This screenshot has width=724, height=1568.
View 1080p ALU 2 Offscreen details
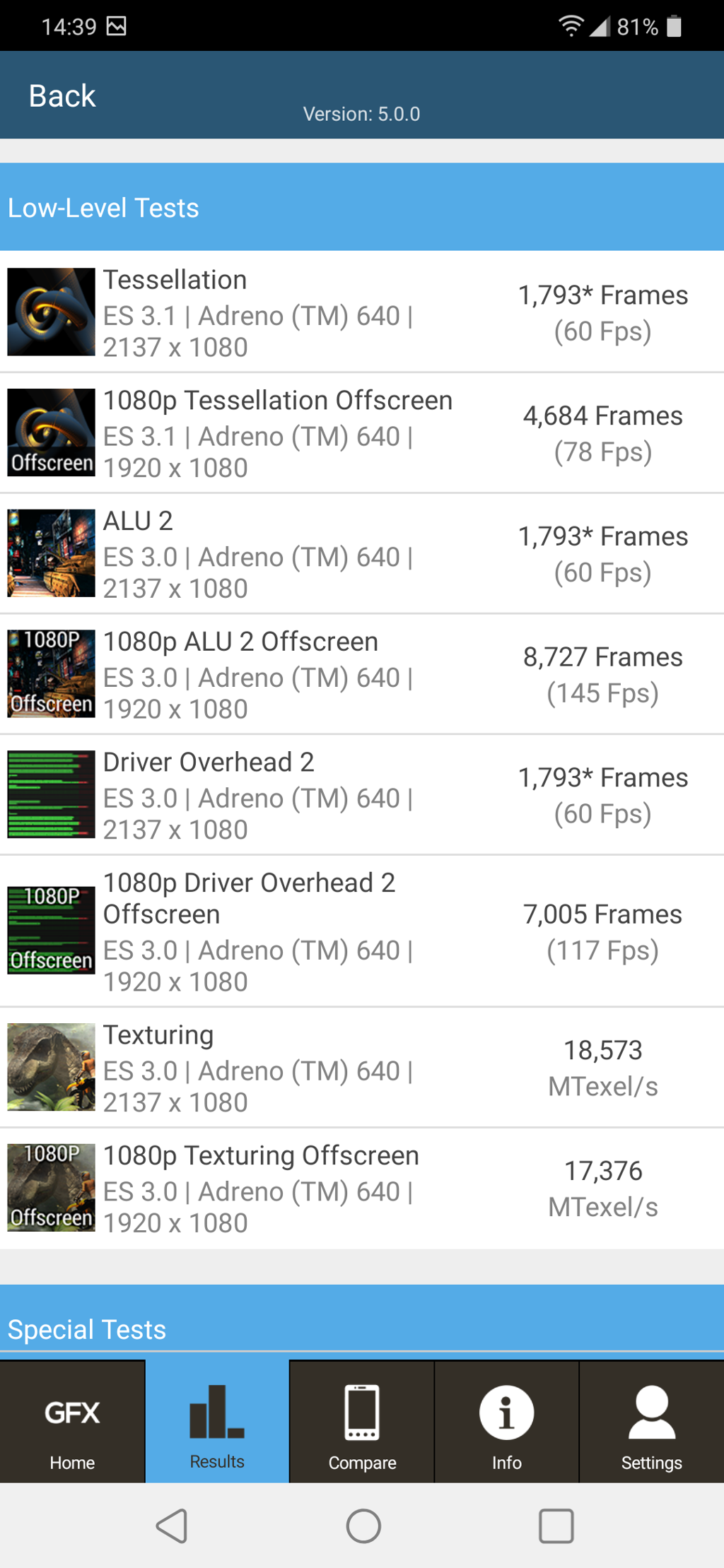pos(362,674)
